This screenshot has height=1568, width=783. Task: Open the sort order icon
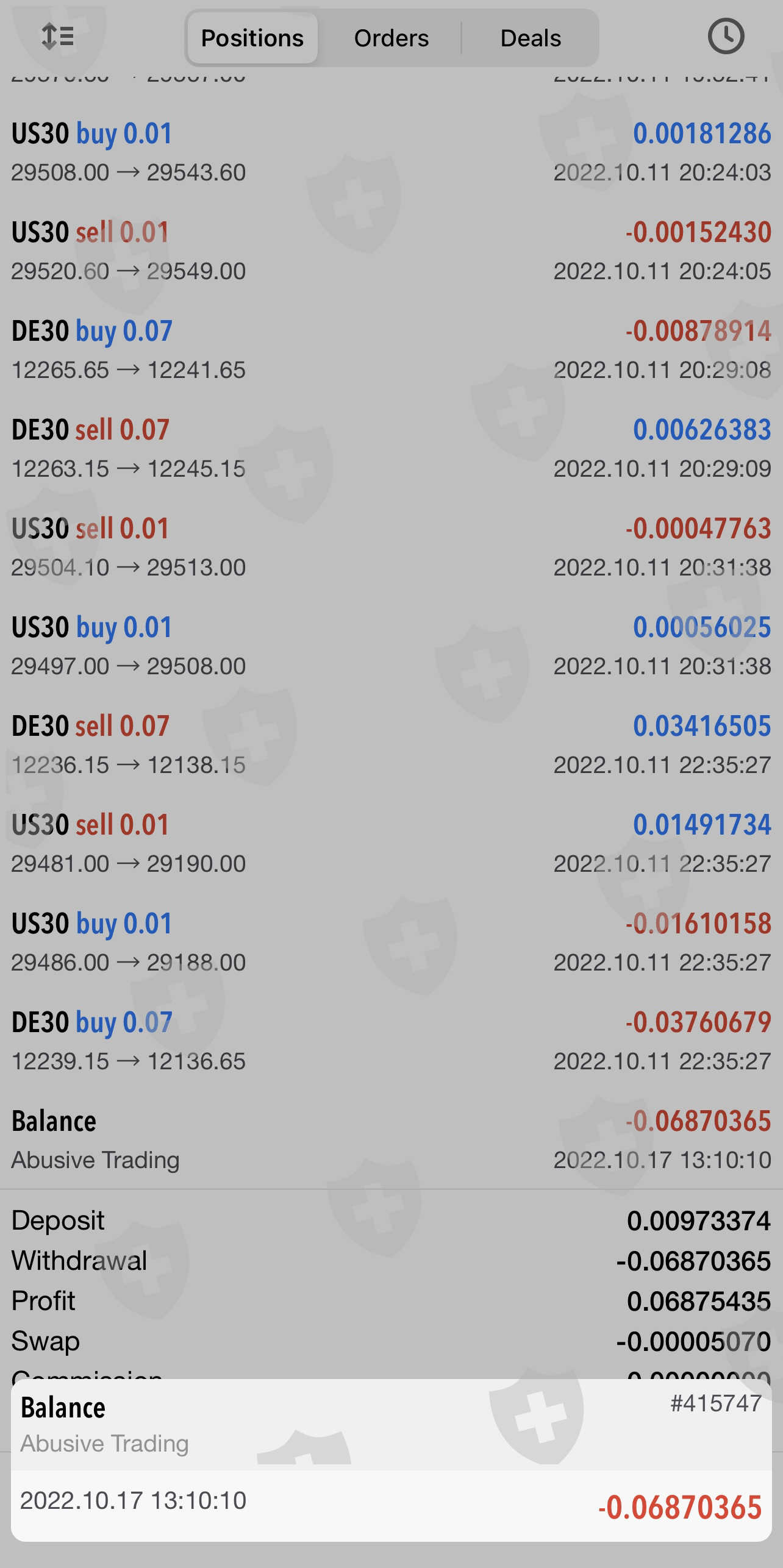[x=58, y=37]
